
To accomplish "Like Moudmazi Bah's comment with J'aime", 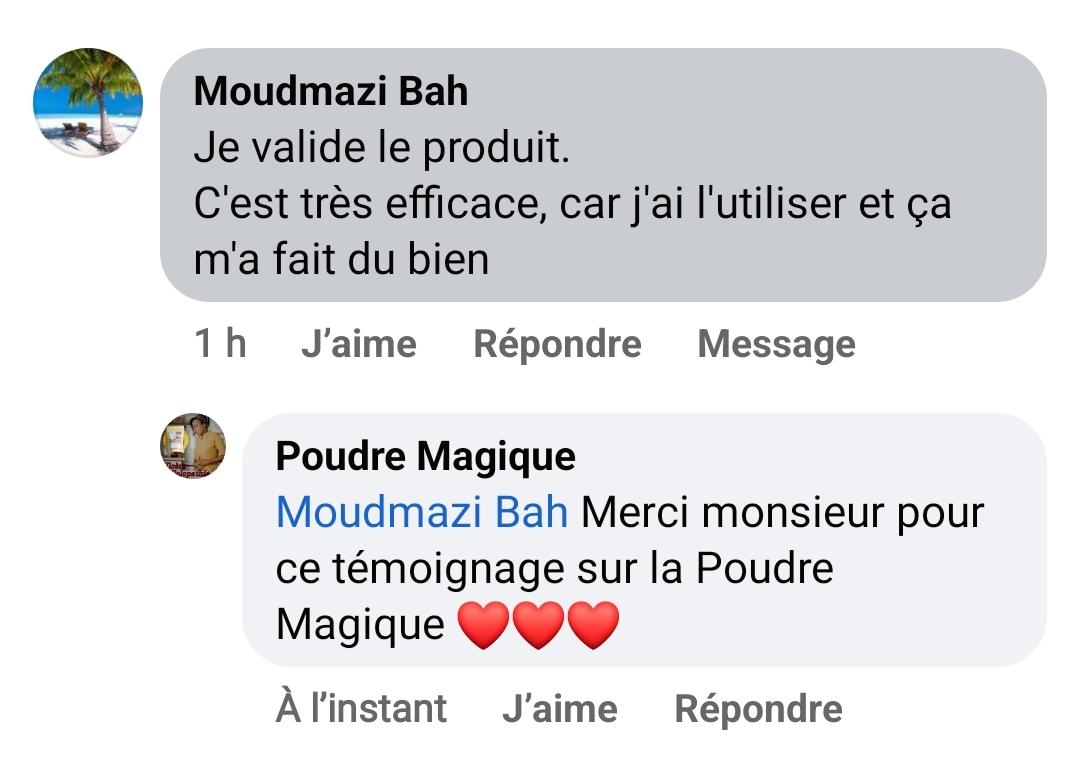I will click(358, 344).
